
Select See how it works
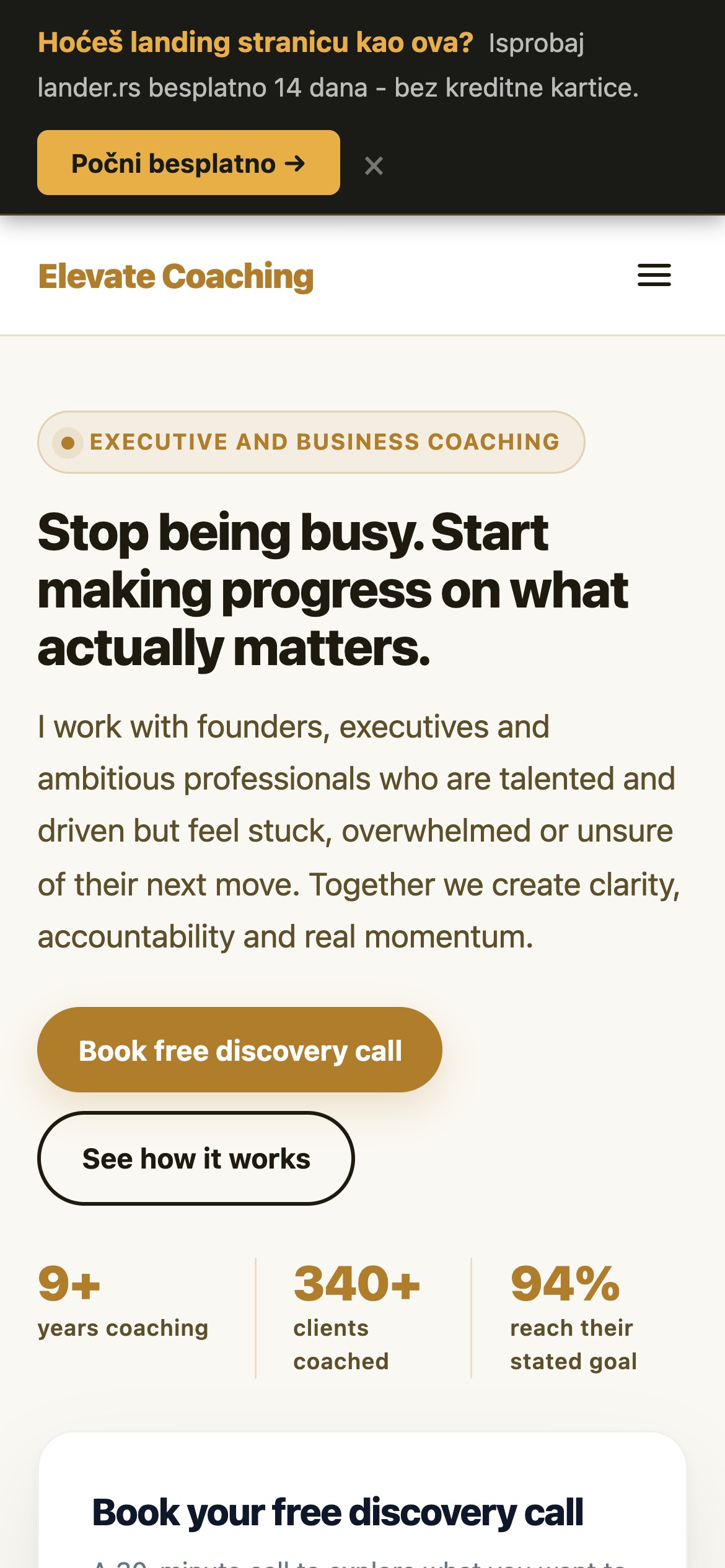point(196,1158)
